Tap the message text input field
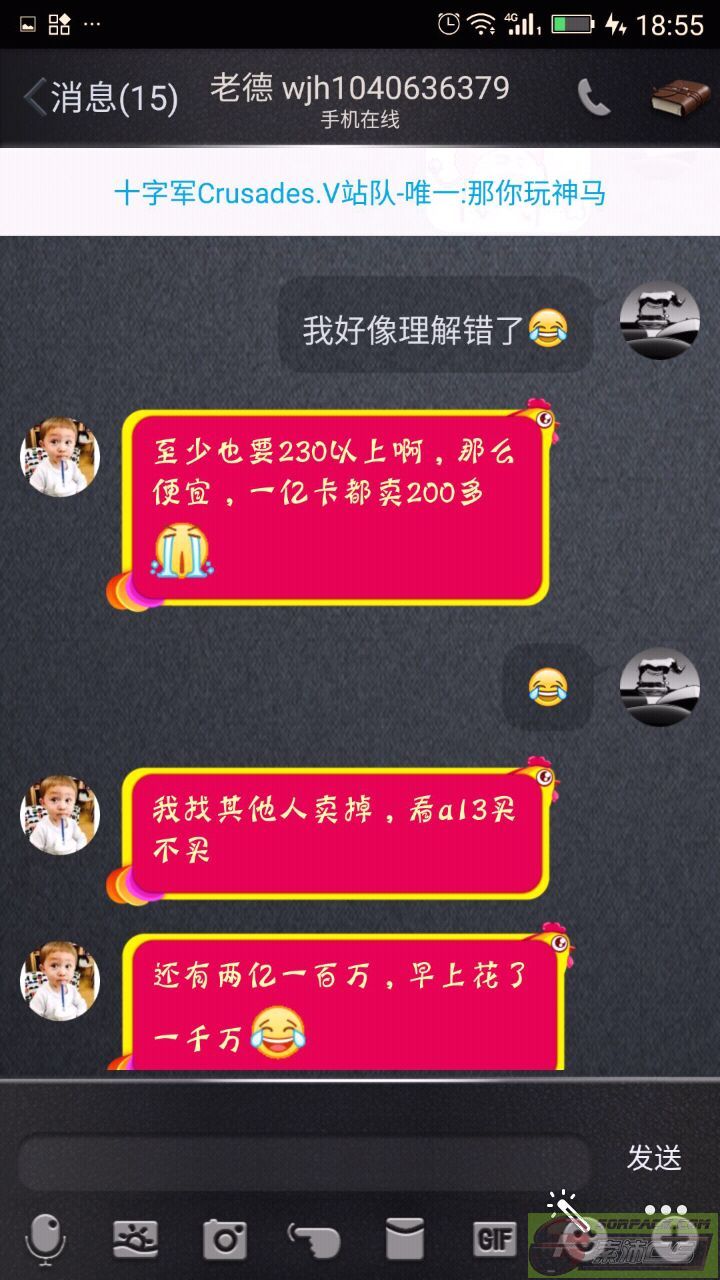This screenshot has height=1280, width=720. tap(305, 1160)
